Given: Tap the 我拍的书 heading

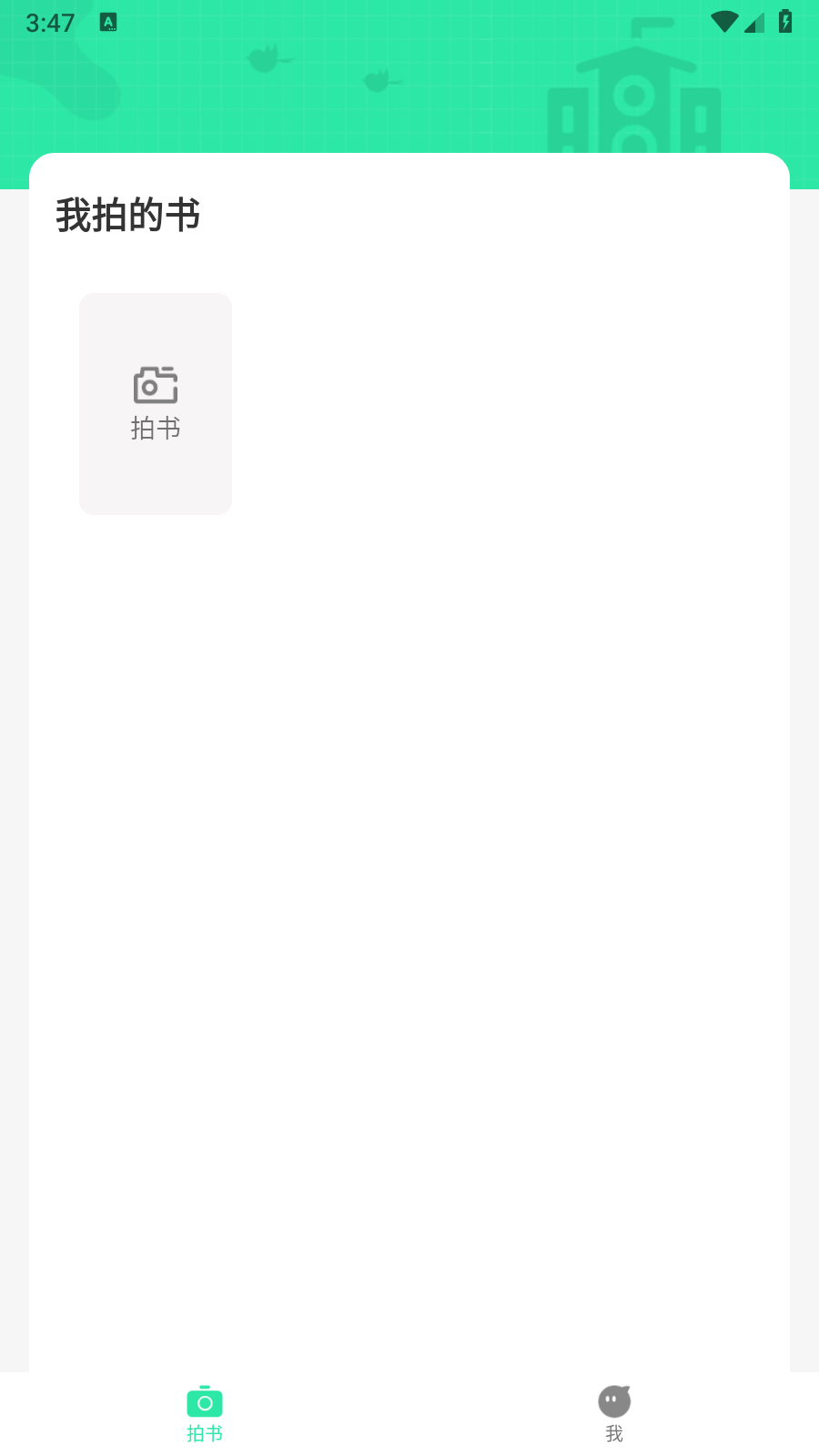Looking at the screenshot, I should [129, 215].
